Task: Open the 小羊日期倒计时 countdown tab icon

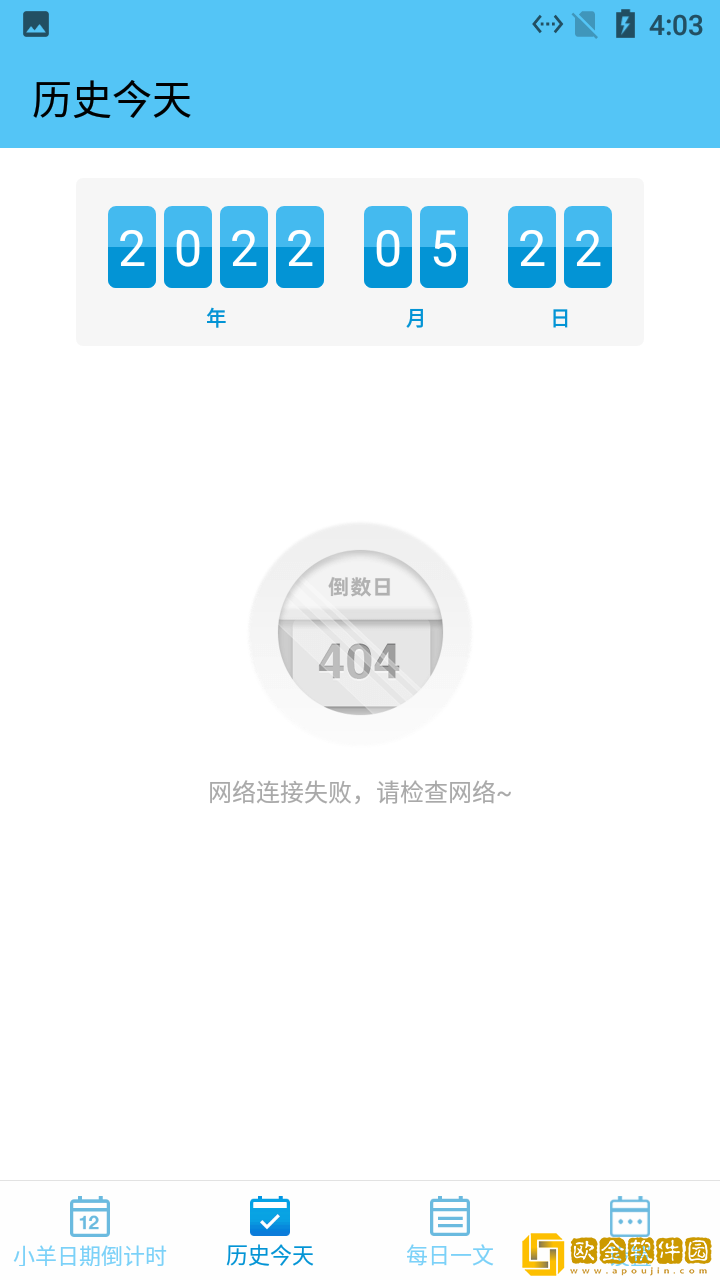Action: (x=89, y=1215)
